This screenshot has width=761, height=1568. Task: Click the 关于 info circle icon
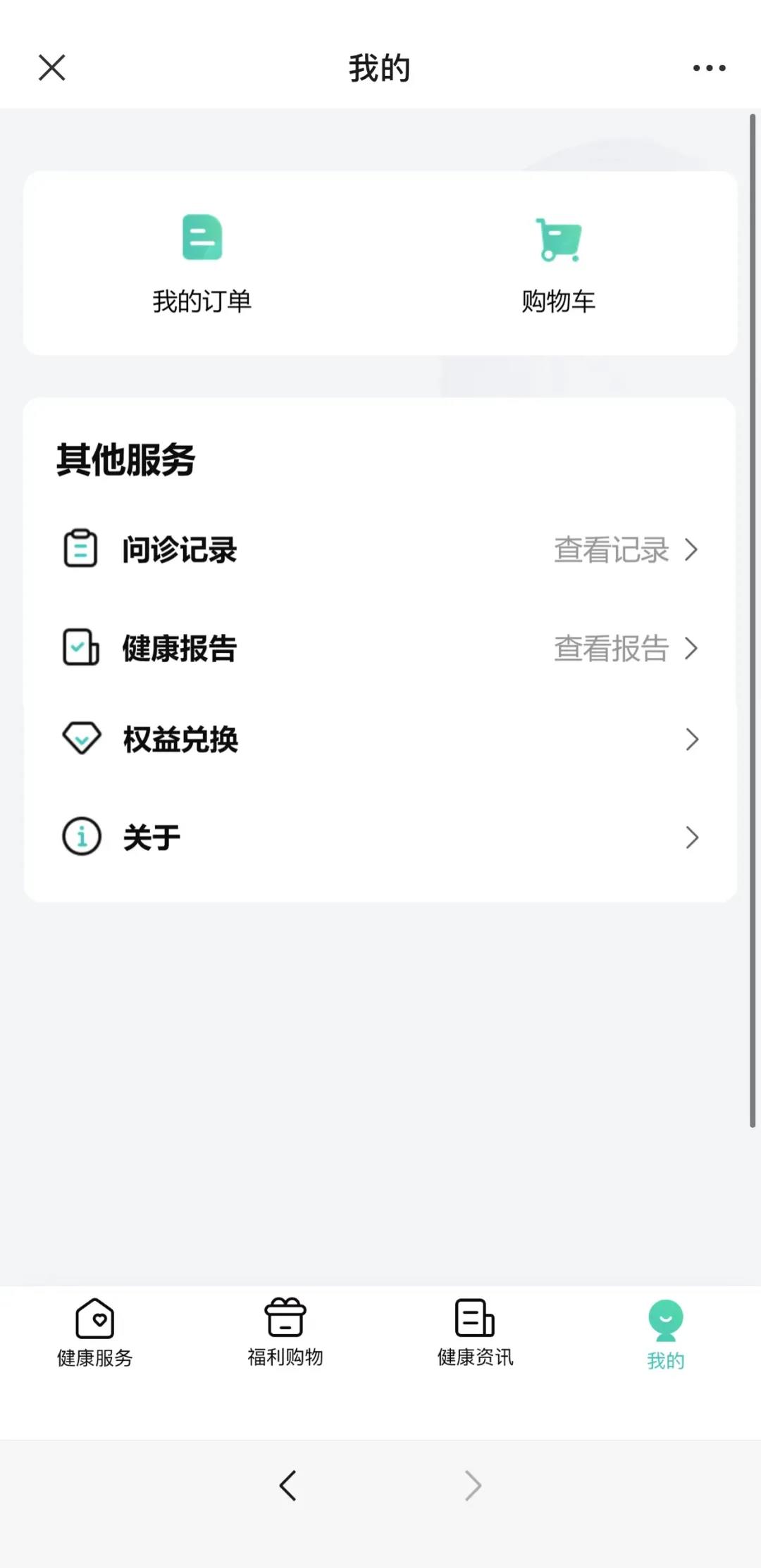pyautogui.click(x=81, y=836)
